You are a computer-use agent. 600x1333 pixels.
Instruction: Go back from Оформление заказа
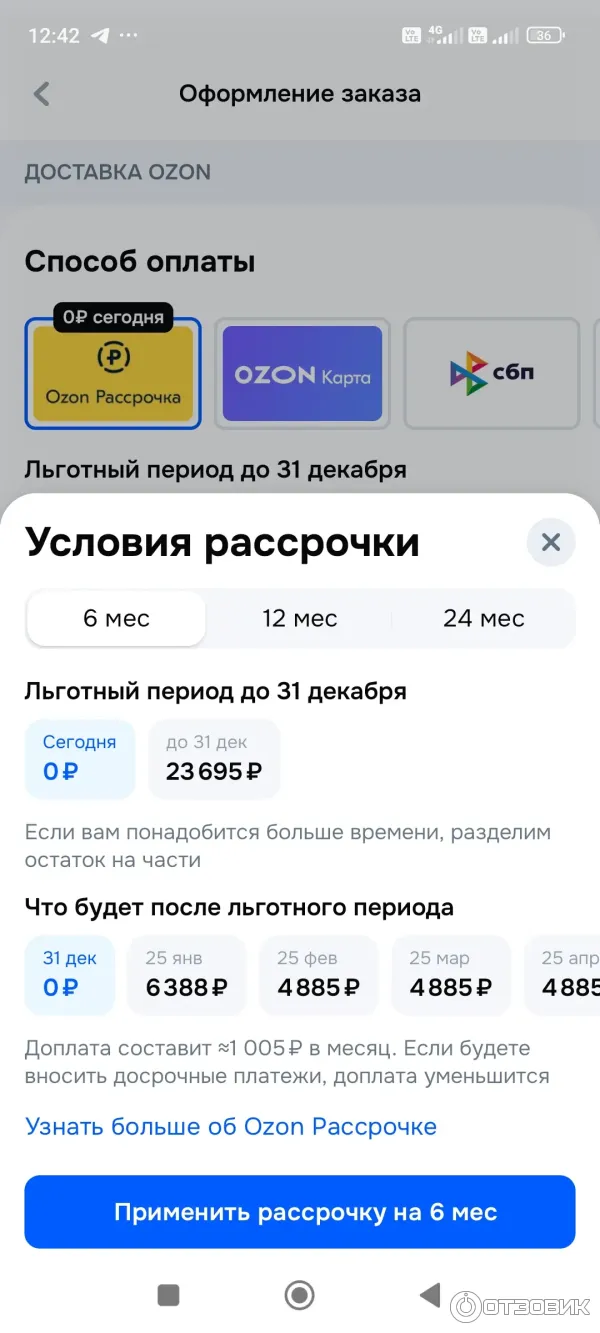(42, 94)
